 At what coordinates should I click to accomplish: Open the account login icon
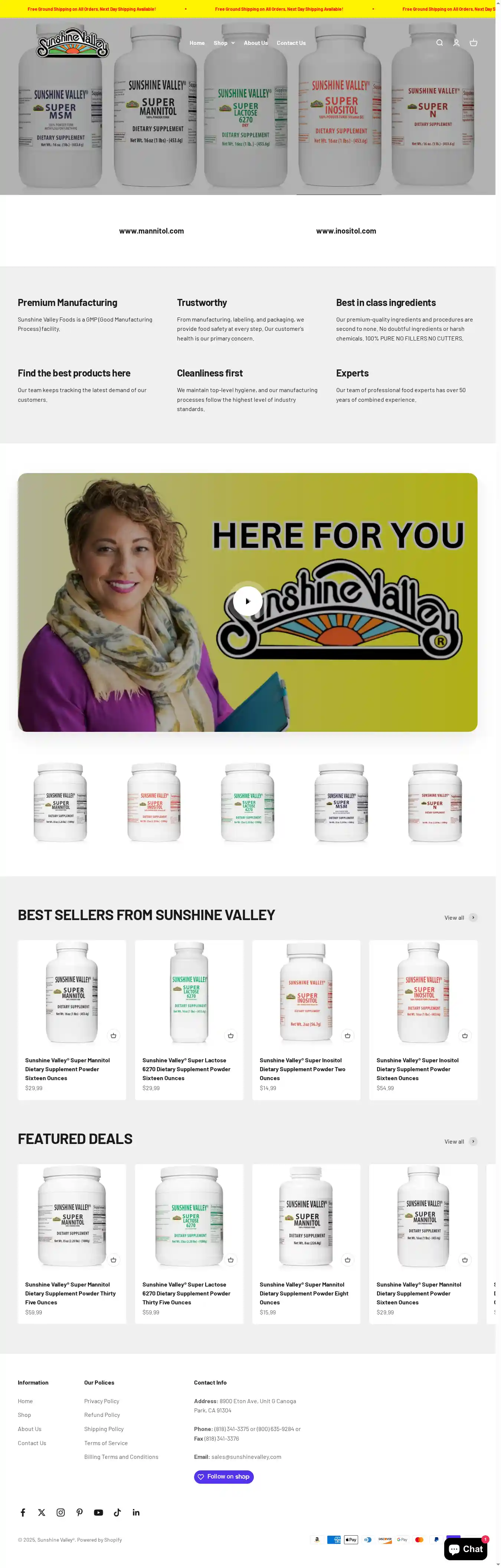point(456,43)
